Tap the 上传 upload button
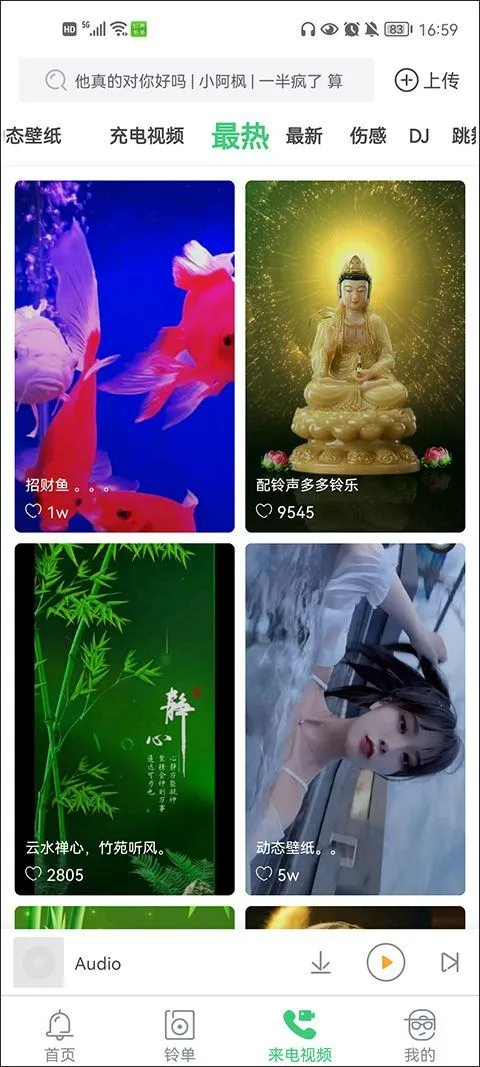This screenshot has width=480, height=1067. tap(428, 81)
